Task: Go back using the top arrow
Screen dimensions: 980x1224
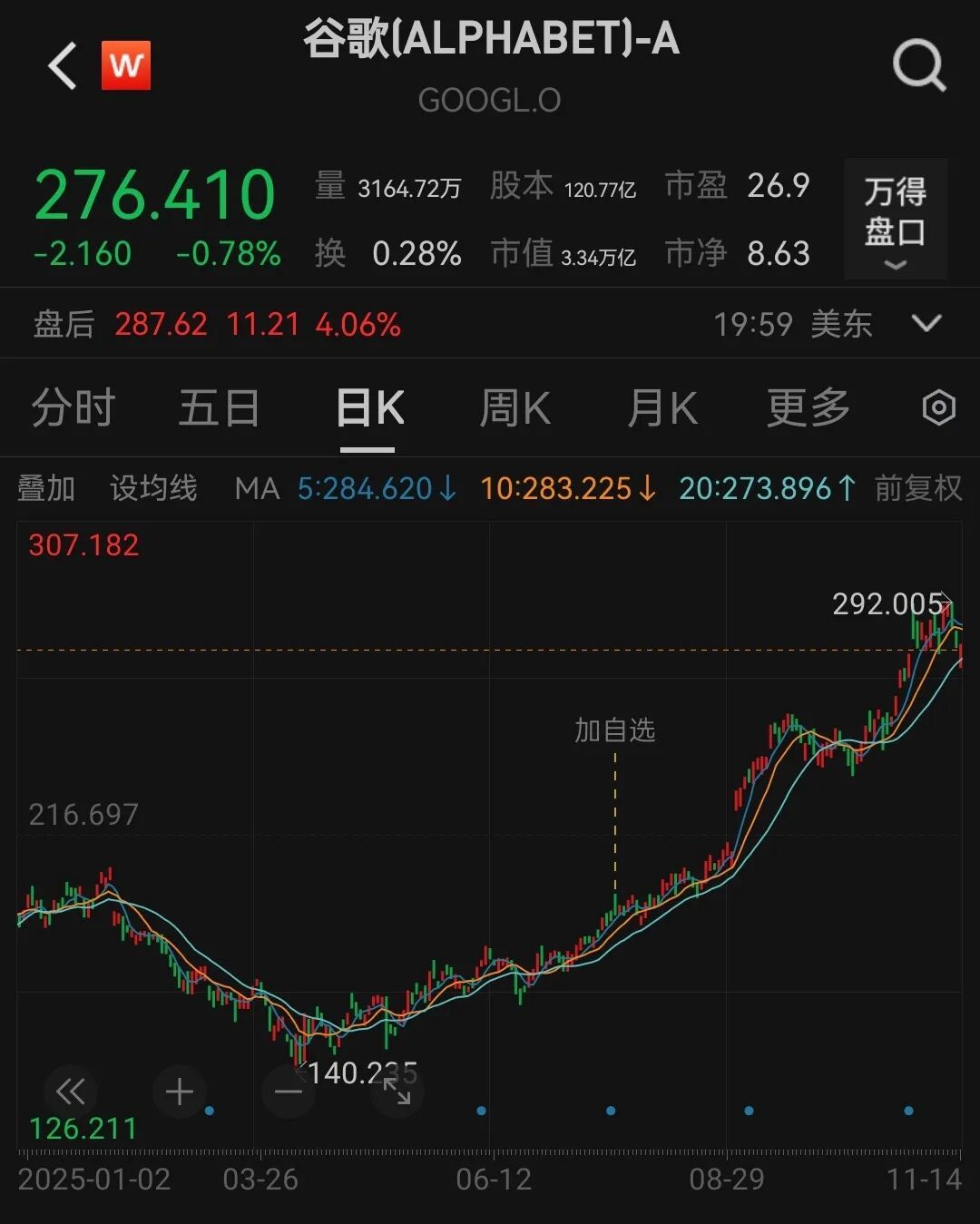Action: 64,66
